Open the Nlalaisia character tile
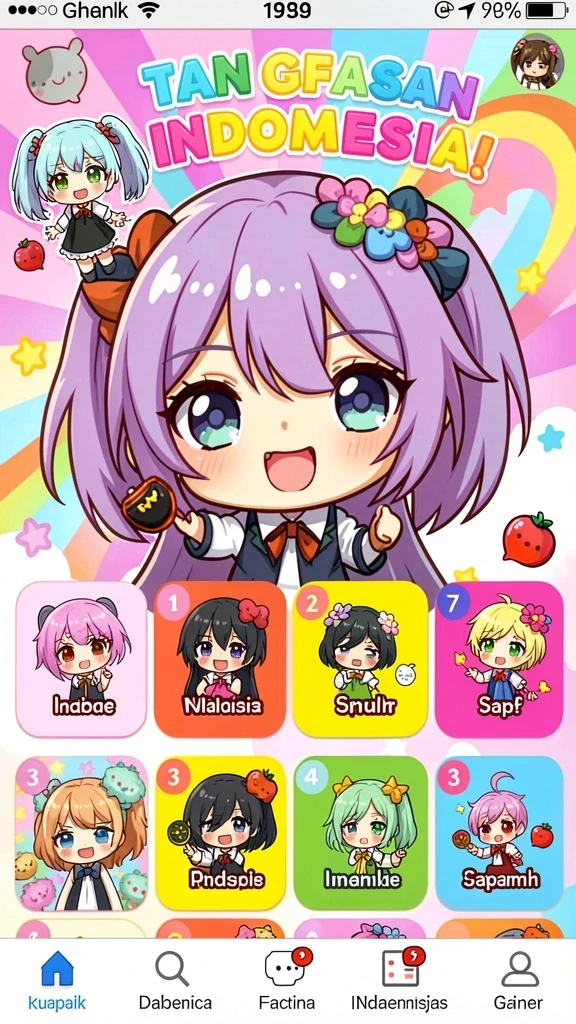Viewport: 576px width, 1024px height. point(220,659)
